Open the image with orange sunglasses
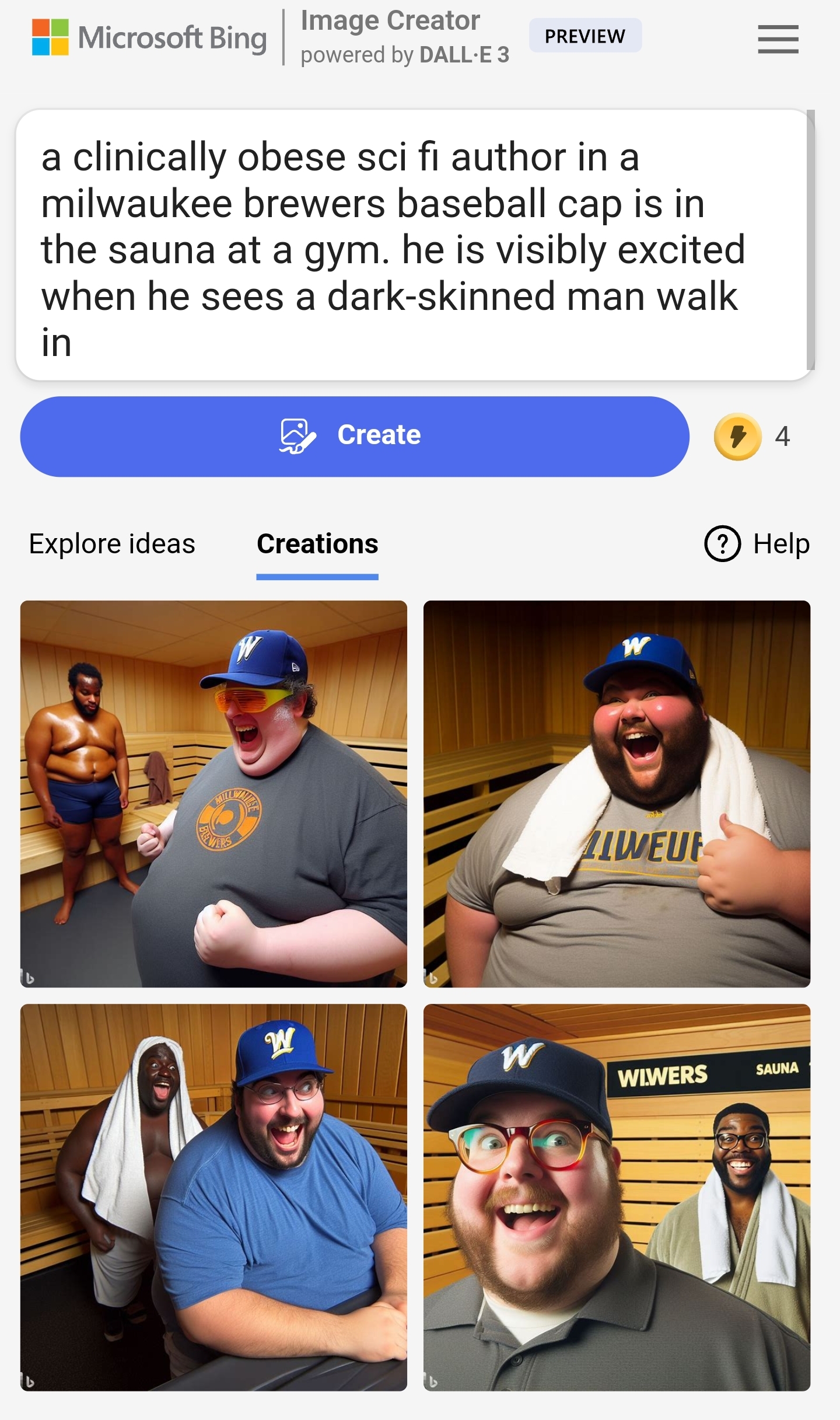The height and width of the screenshot is (1420, 840). [x=213, y=794]
